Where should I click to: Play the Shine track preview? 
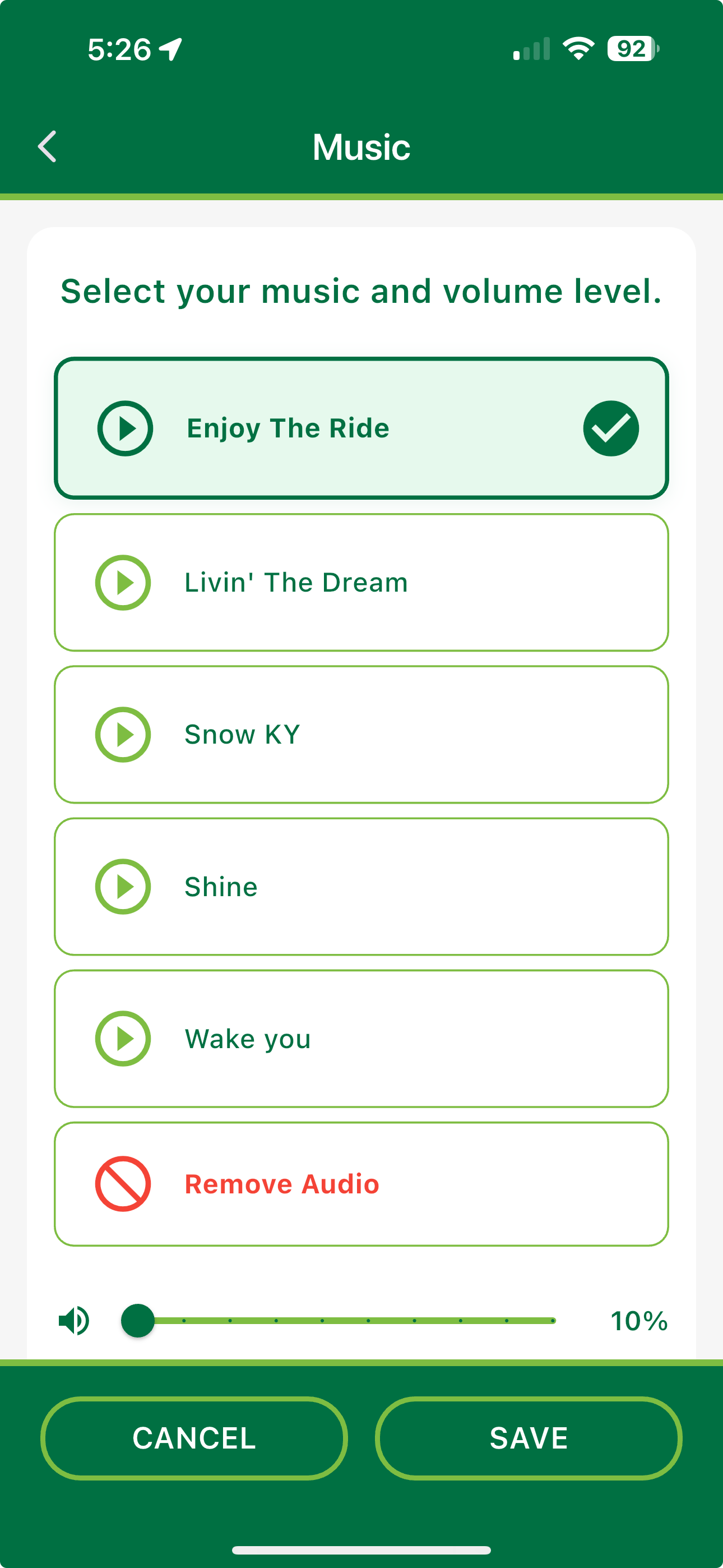click(123, 887)
